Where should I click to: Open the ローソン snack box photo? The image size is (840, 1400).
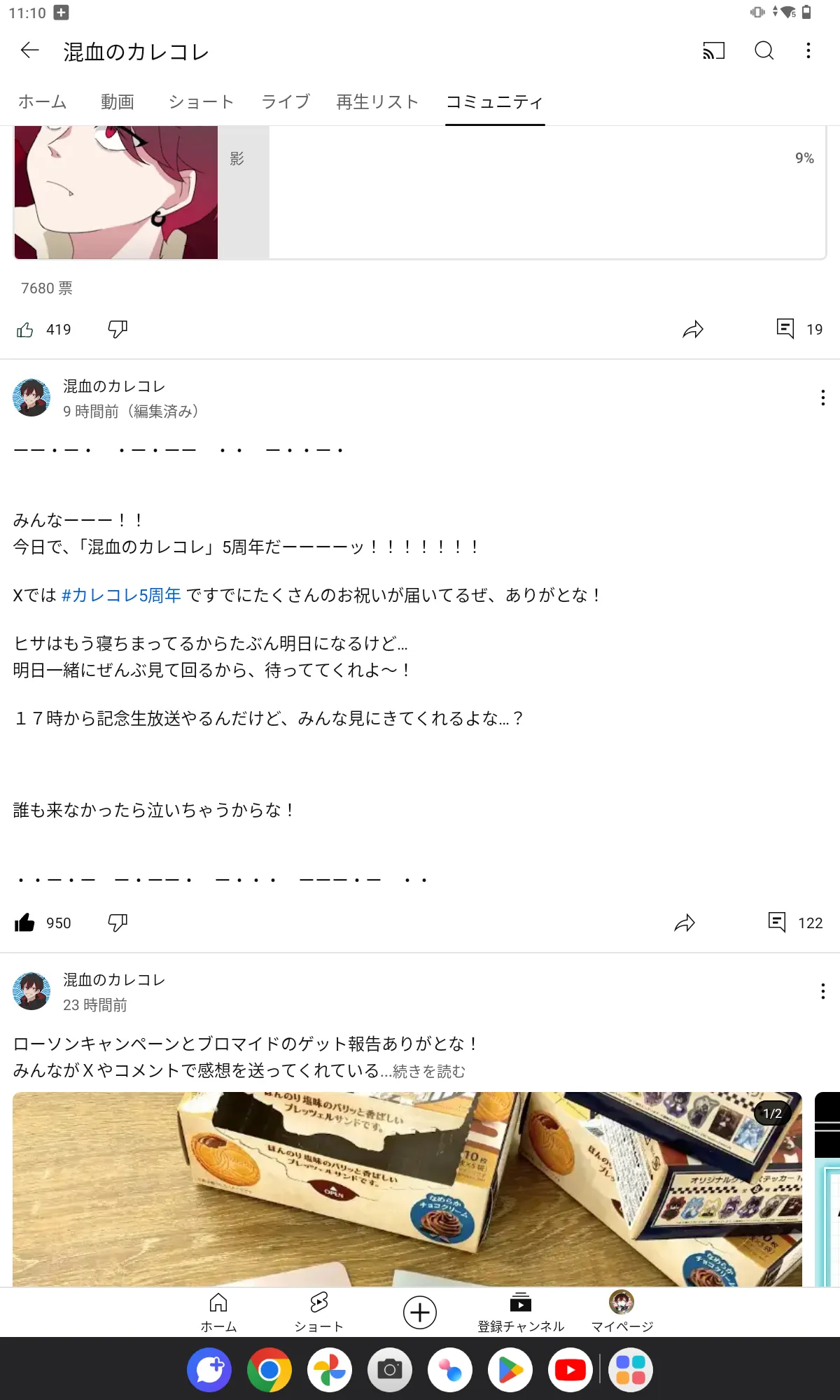407,1189
